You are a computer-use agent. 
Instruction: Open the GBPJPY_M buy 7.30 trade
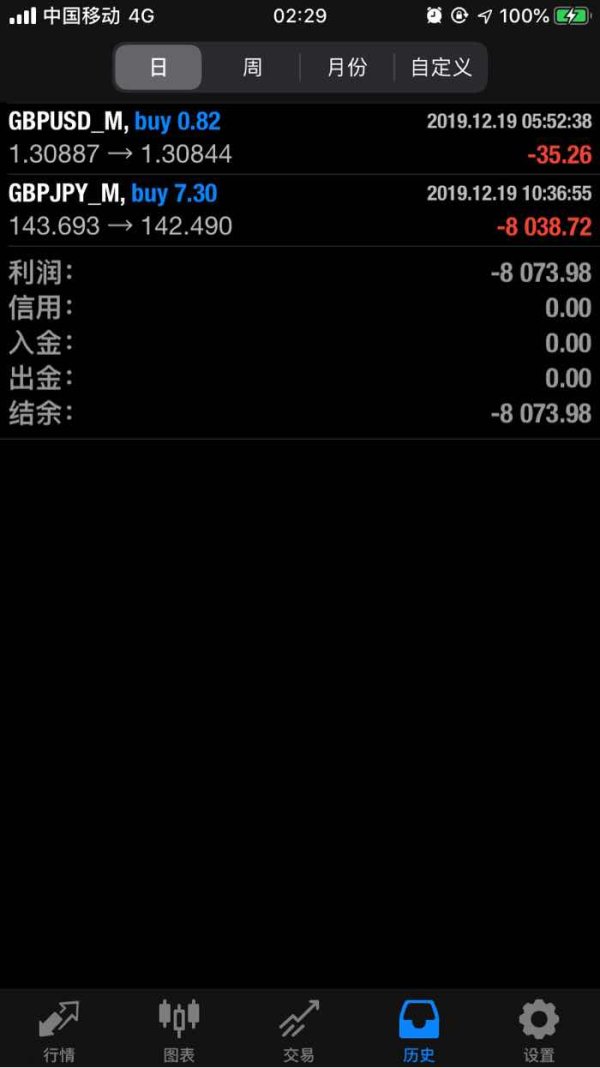tap(300, 210)
